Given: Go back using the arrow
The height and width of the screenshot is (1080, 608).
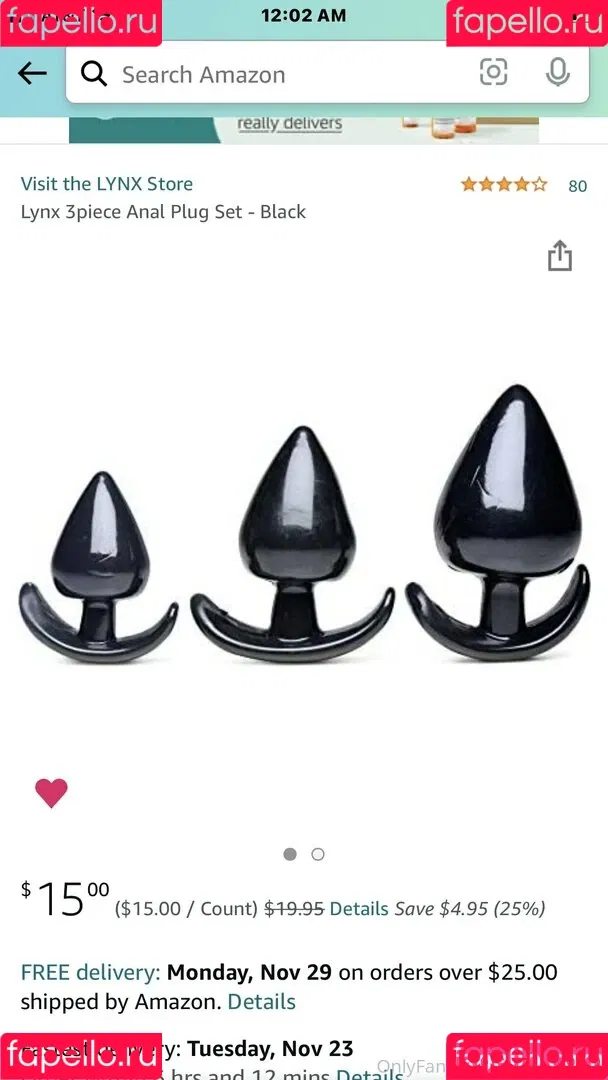Looking at the screenshot, I should click(x=32, y=73).
